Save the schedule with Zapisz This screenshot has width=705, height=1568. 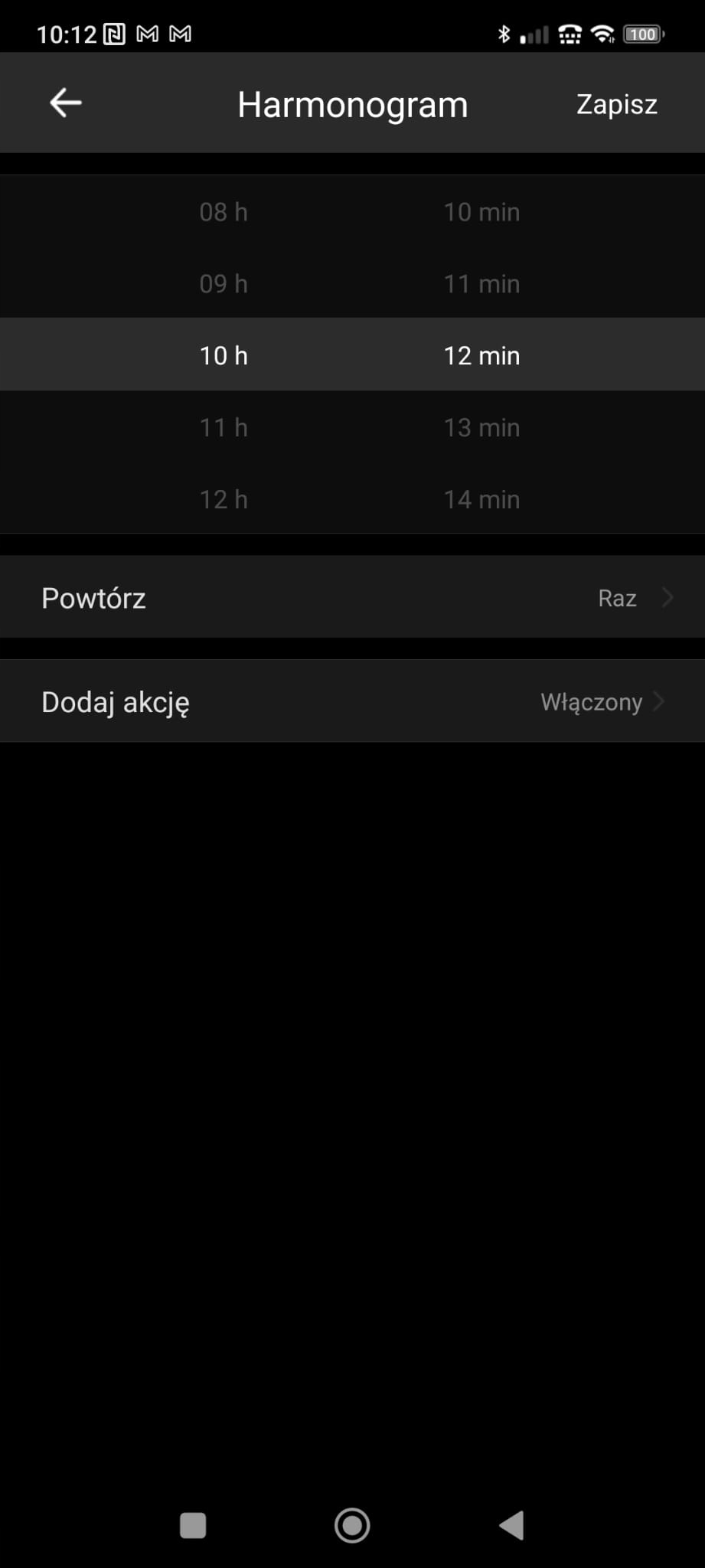pos(616,104)
